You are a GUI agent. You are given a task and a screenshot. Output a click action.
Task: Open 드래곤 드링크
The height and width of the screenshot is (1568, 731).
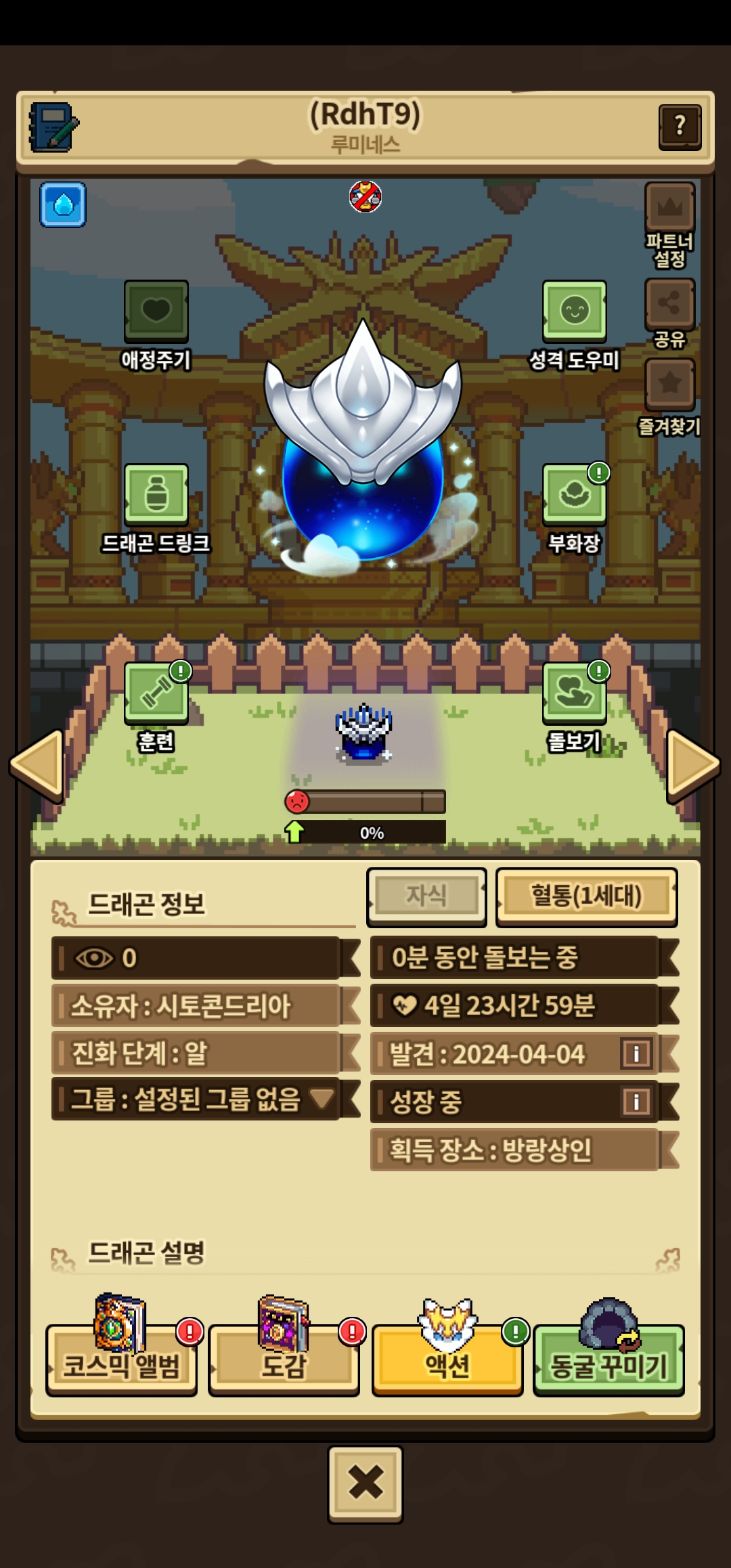coord(156,495)
